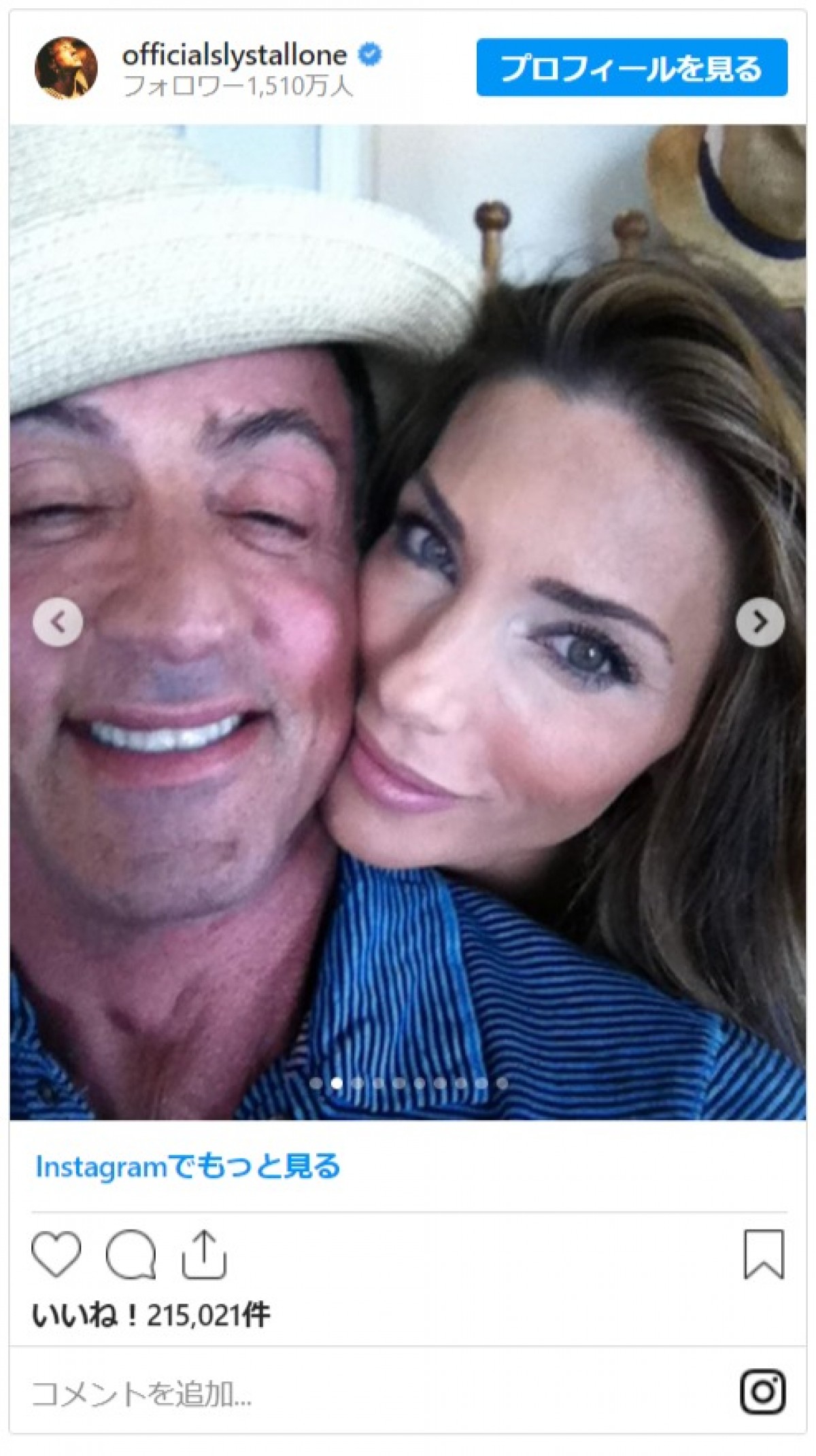Screen dimensions: 816x1456
Task: Open the account's profile avatar
Action: [x=66, y=68]
